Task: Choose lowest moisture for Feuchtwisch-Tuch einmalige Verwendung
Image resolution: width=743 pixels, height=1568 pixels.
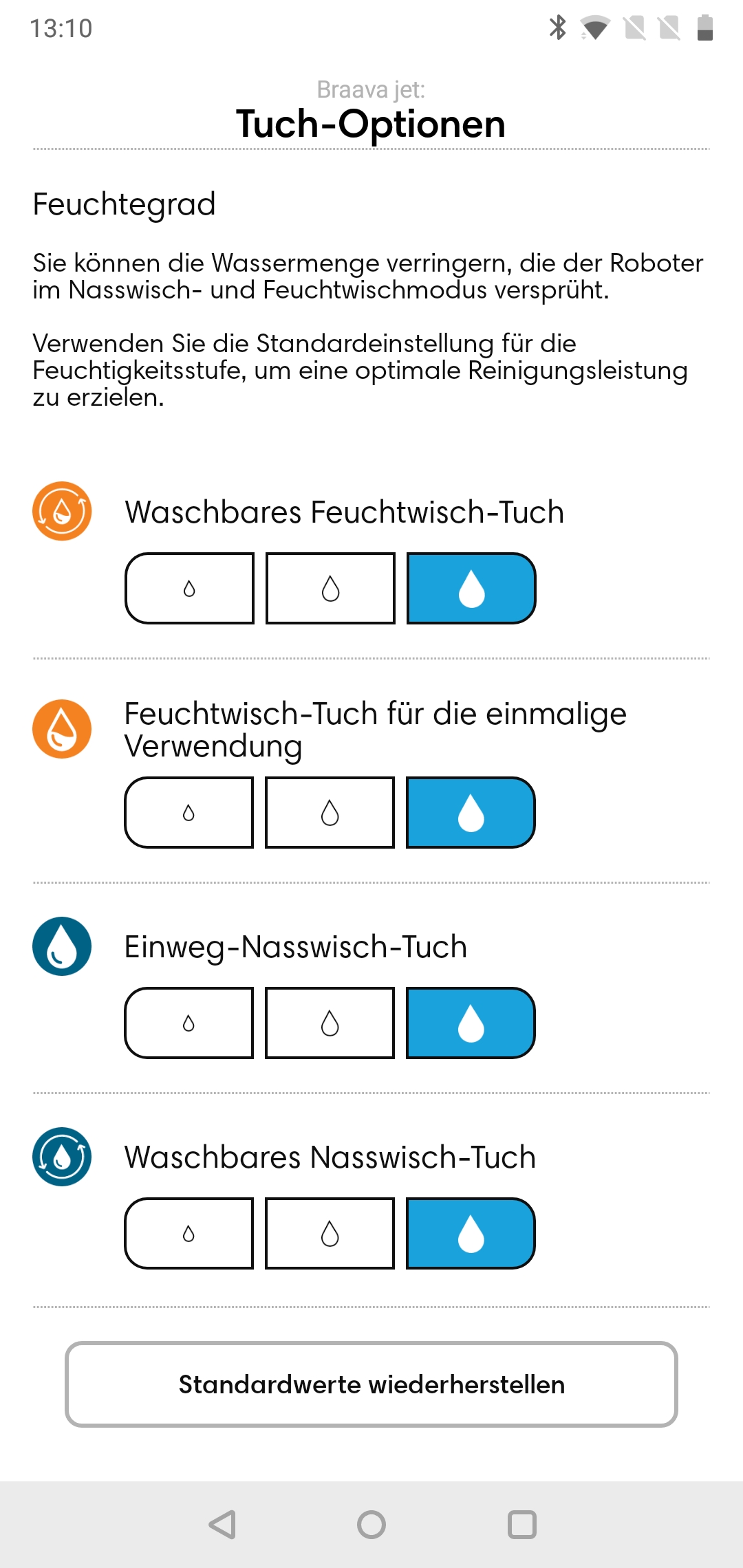Action: [189, 812]
